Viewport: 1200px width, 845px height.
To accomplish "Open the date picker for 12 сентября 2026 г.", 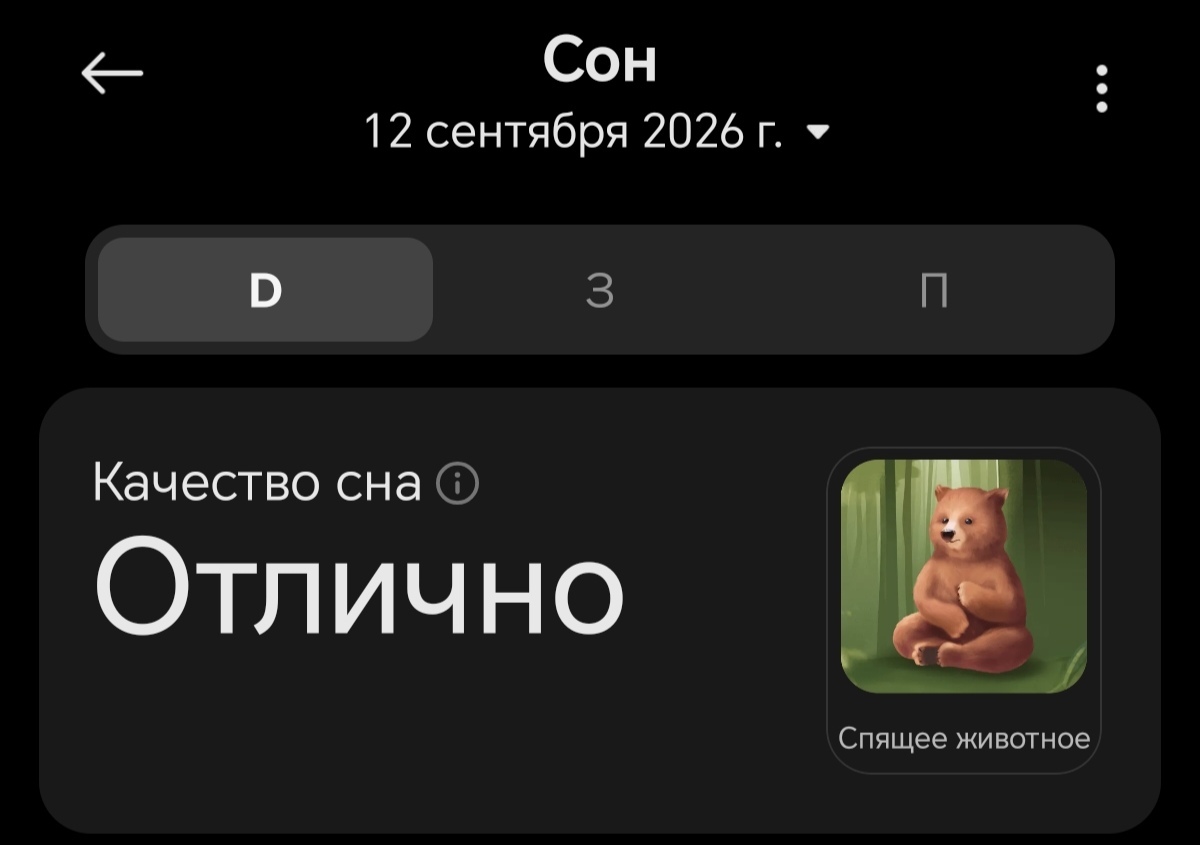I will 598,131.
